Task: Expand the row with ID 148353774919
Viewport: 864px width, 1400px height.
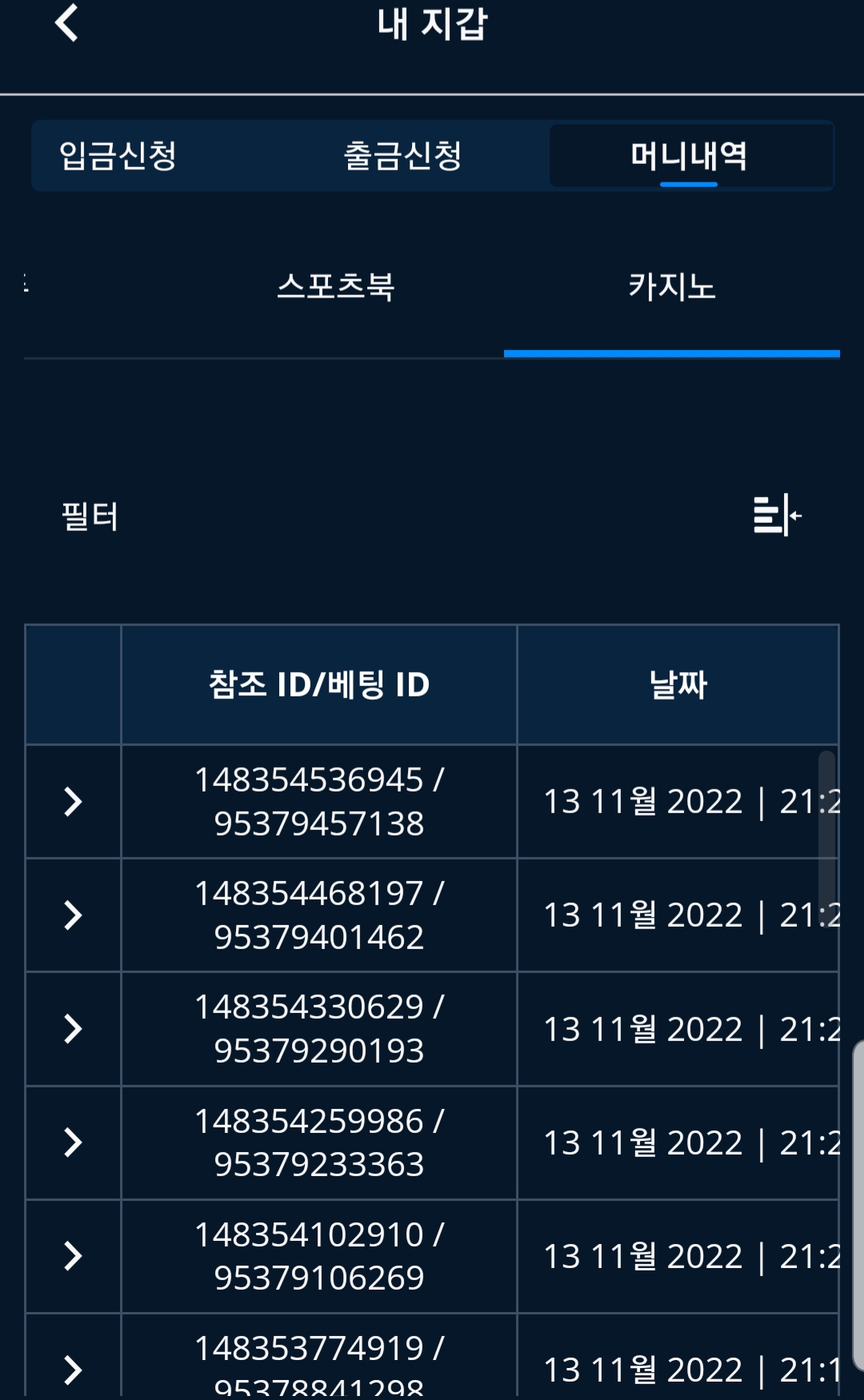Action: (x=73, y=1369)
